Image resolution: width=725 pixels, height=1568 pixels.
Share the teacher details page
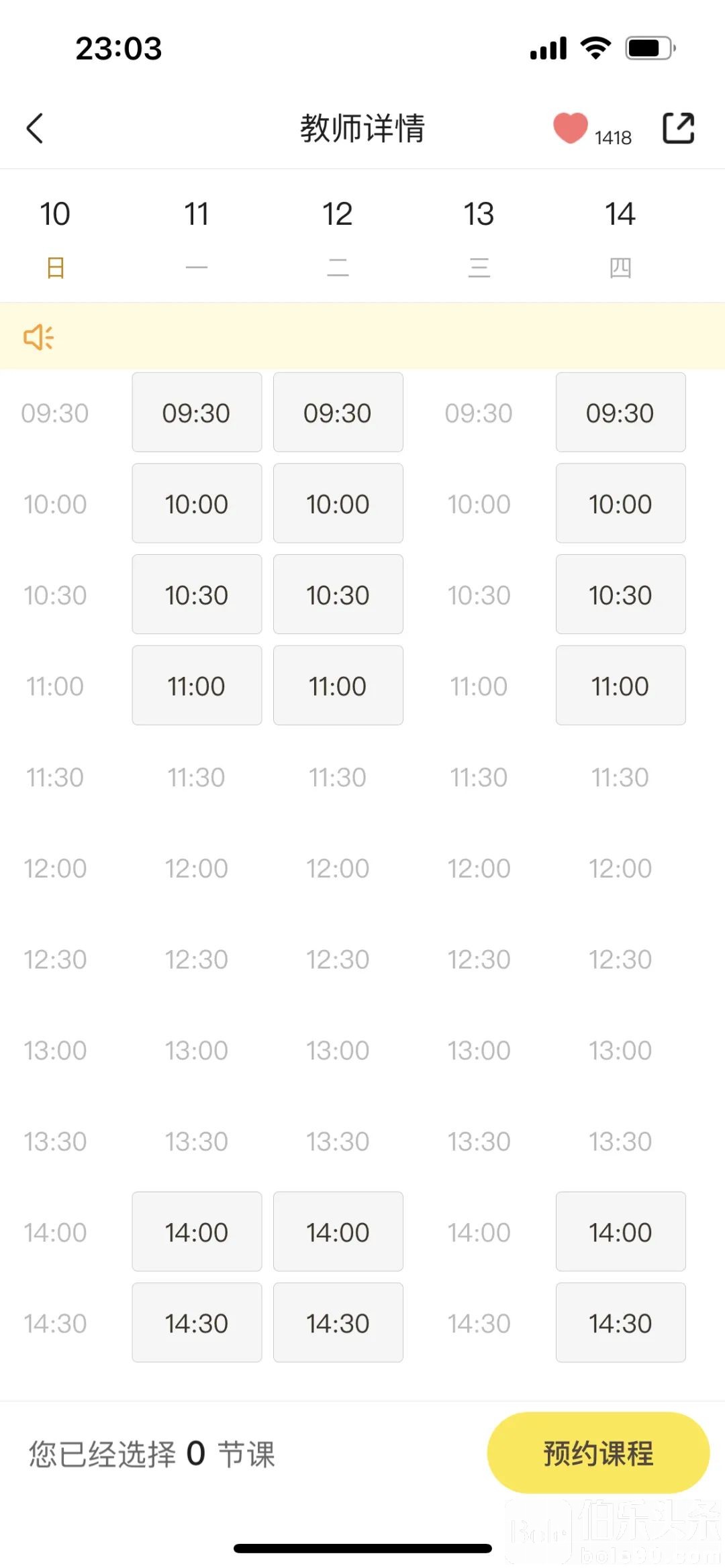tap(678, 127)
